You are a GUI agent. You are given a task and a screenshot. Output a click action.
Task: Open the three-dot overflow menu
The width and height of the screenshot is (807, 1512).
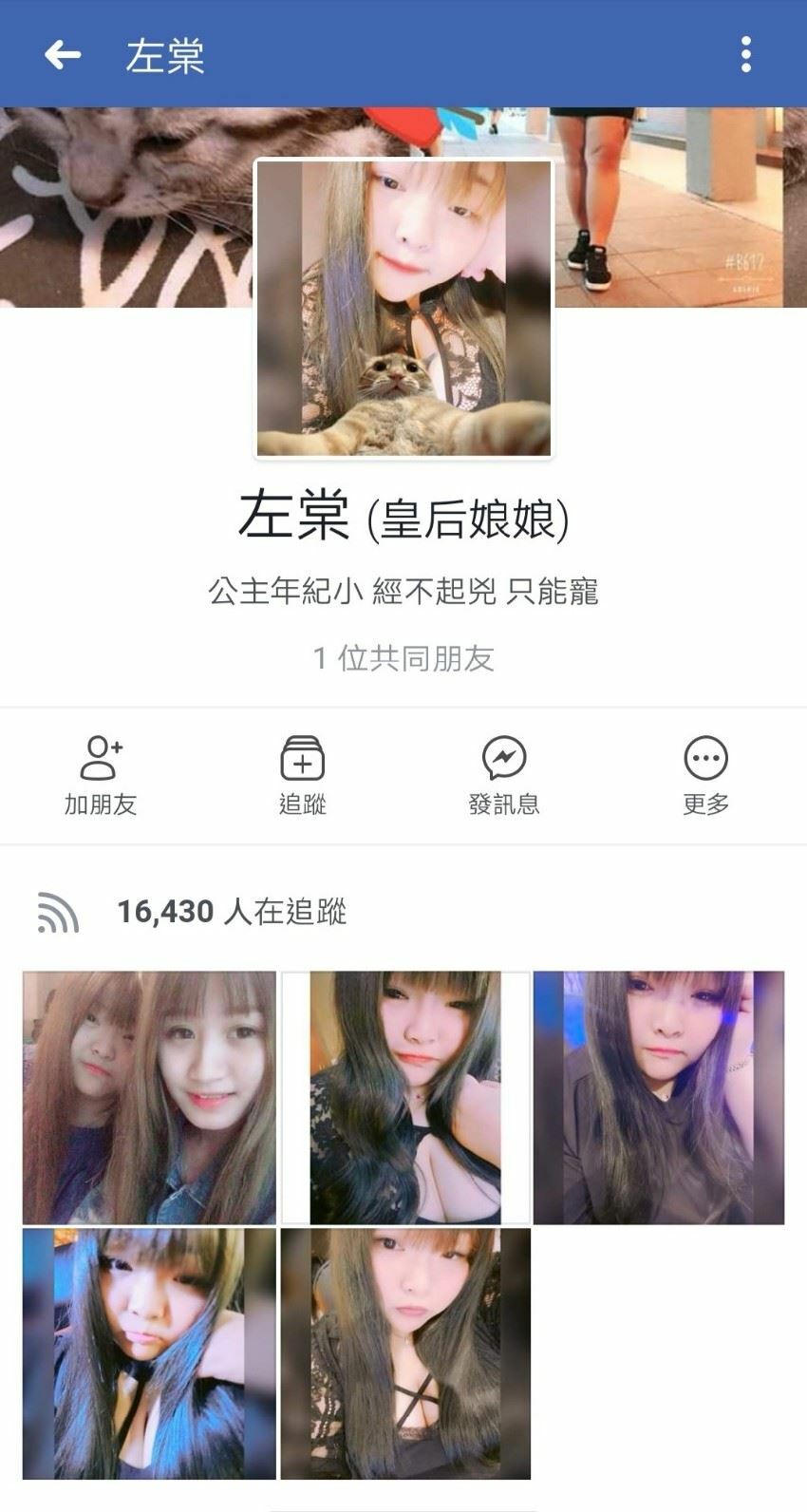point(746,55)
